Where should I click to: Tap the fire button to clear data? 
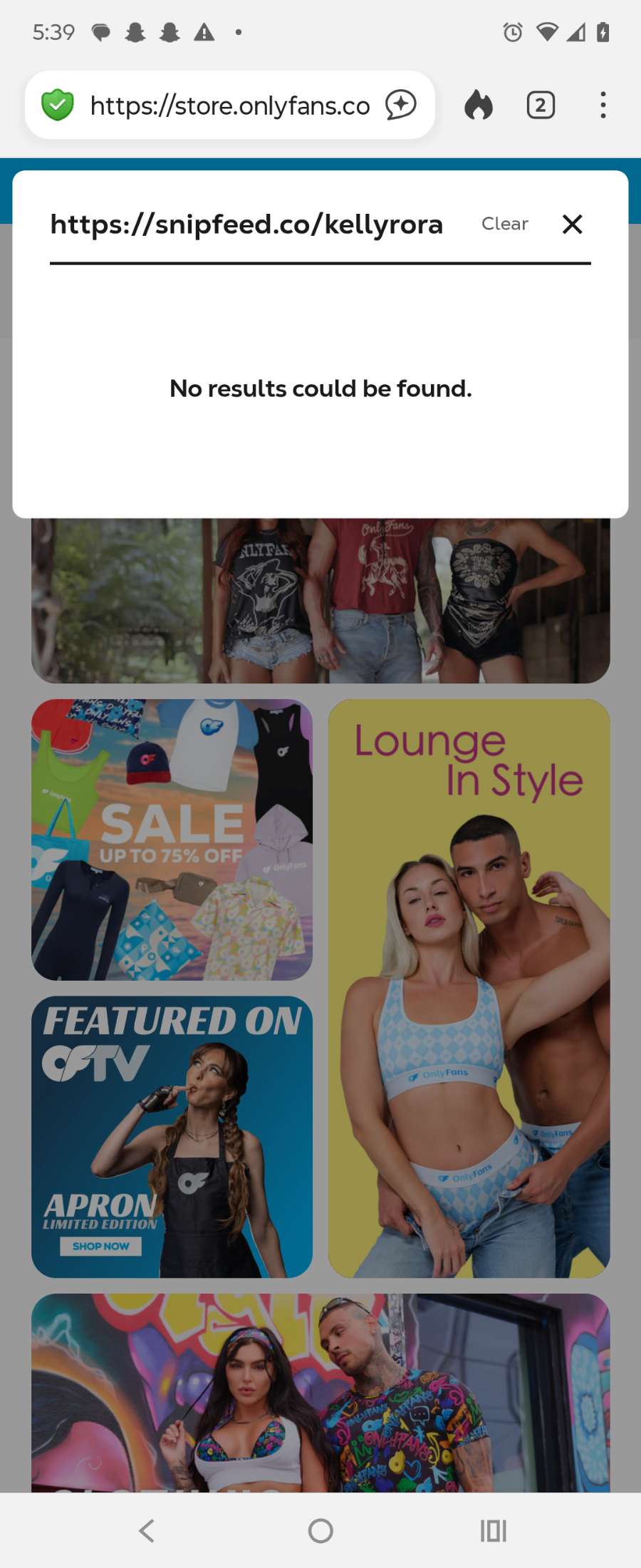pyautogui.click(x=479, y=105)
